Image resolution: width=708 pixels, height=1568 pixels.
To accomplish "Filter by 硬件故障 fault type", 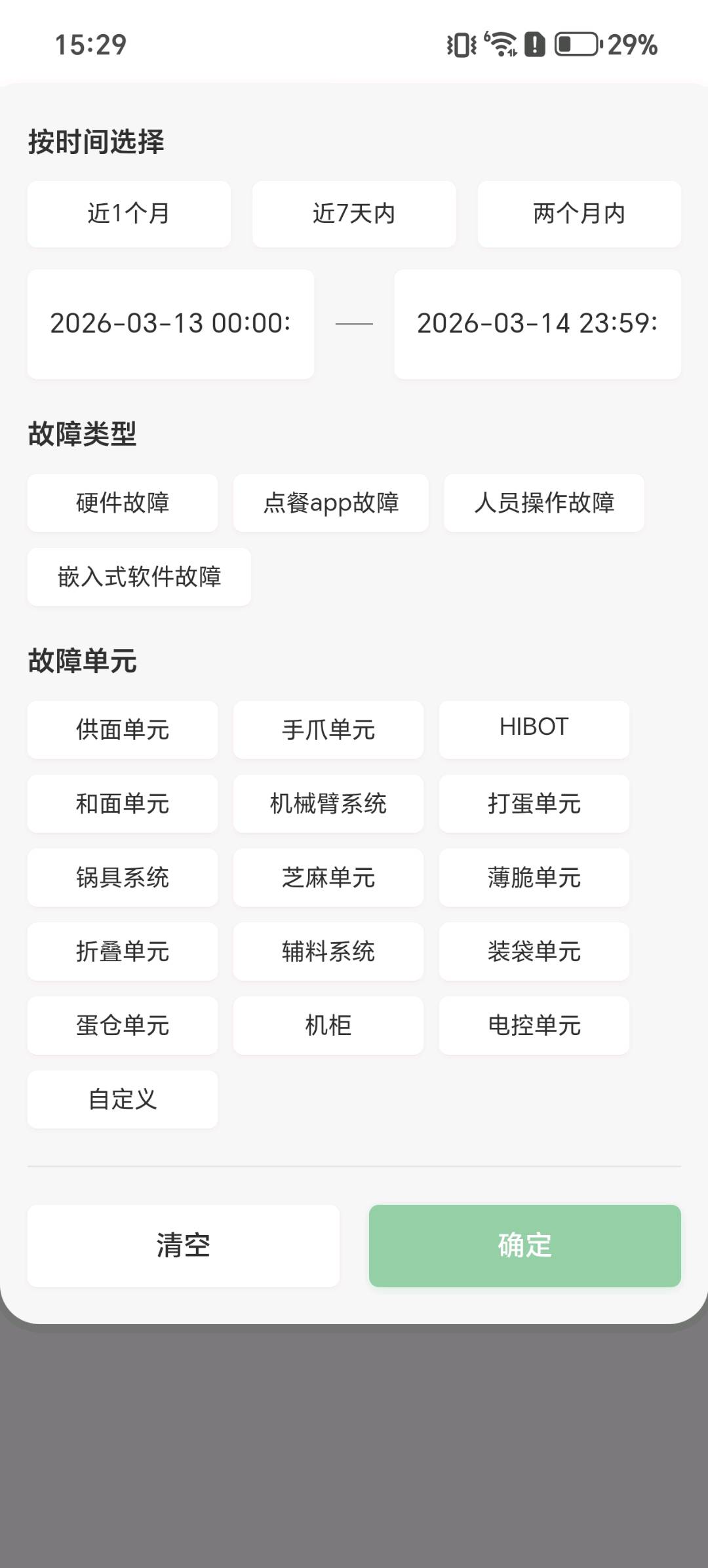I will [123, 503].
